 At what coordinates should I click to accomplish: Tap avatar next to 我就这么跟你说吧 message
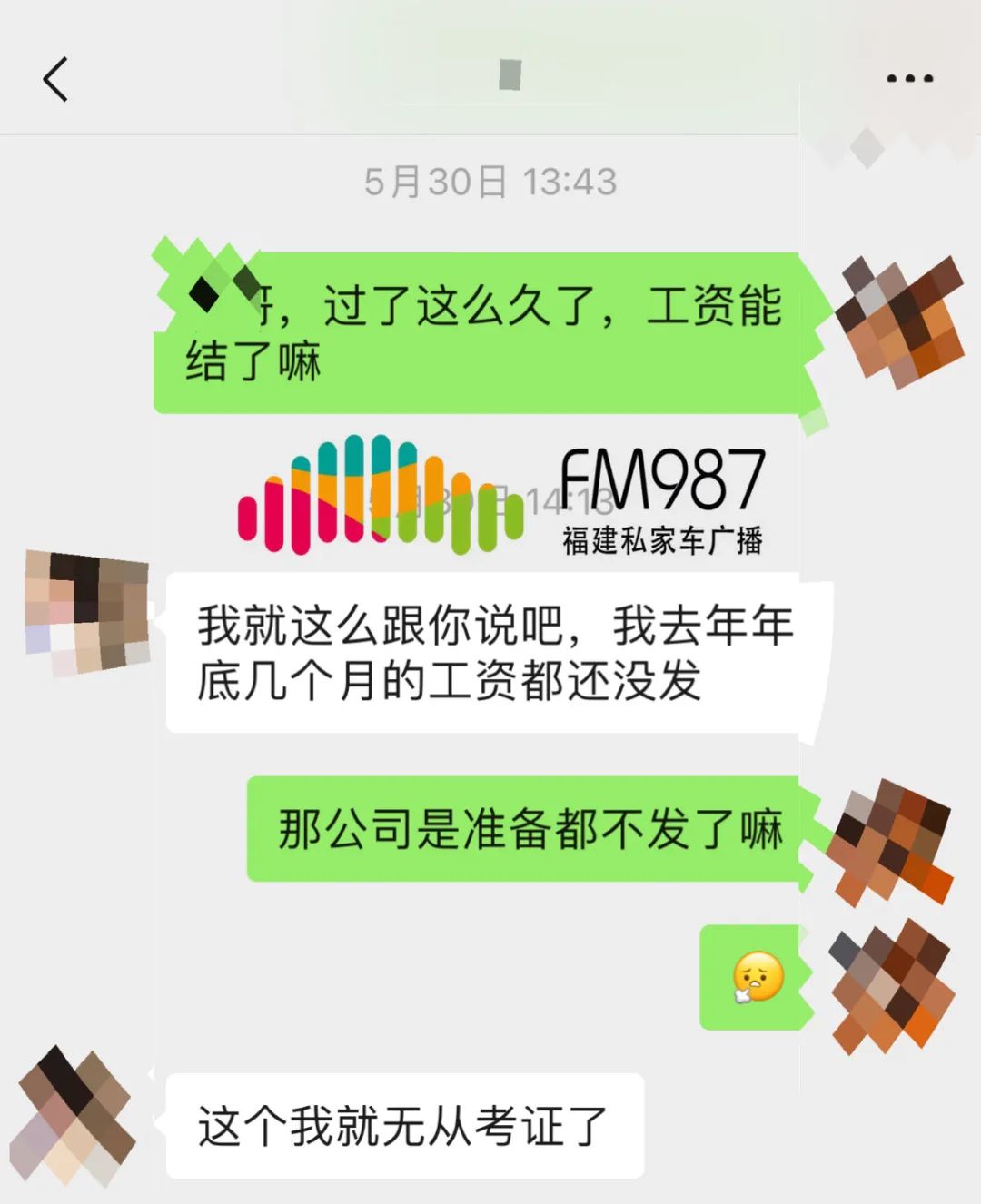tap(87, 613)
